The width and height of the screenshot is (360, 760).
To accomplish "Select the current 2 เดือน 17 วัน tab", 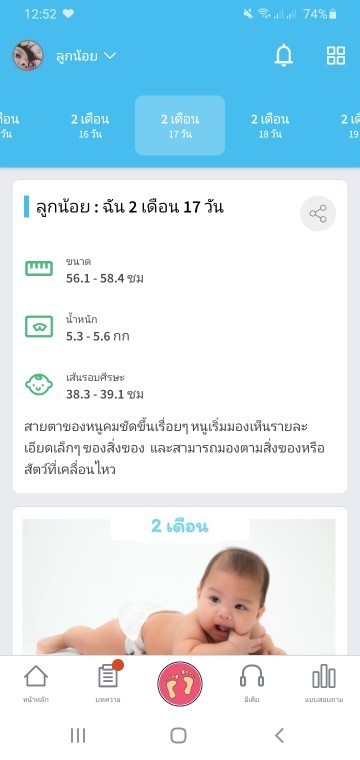I will pos(180,126).
